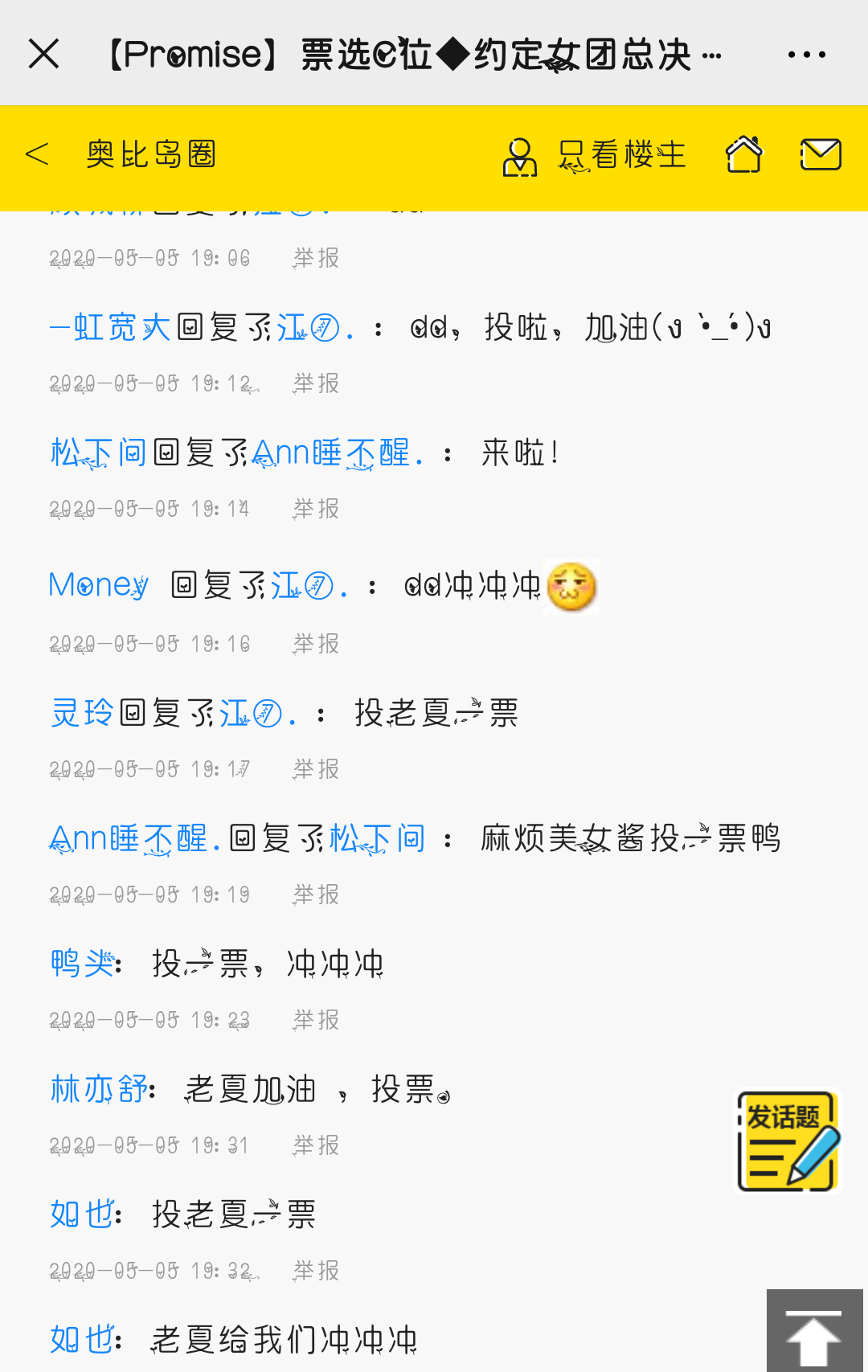This screenshot has height=1372, width=868.
Task: Report 林亦舒's comment from 19:31
Action: [x=316, y=1145]
